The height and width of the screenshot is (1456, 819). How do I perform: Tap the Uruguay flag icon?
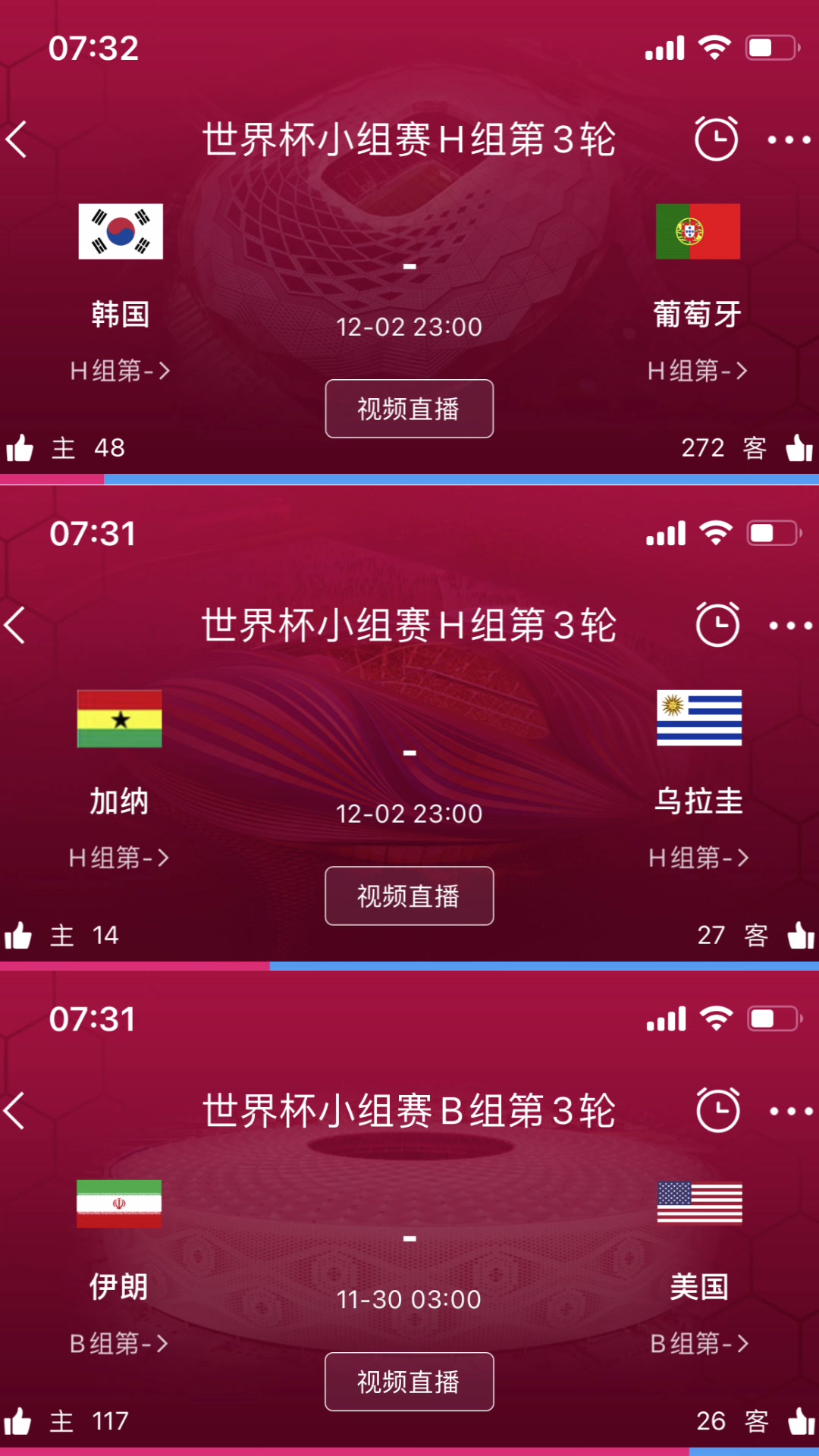pyautogui.click(x=699, y=719)
